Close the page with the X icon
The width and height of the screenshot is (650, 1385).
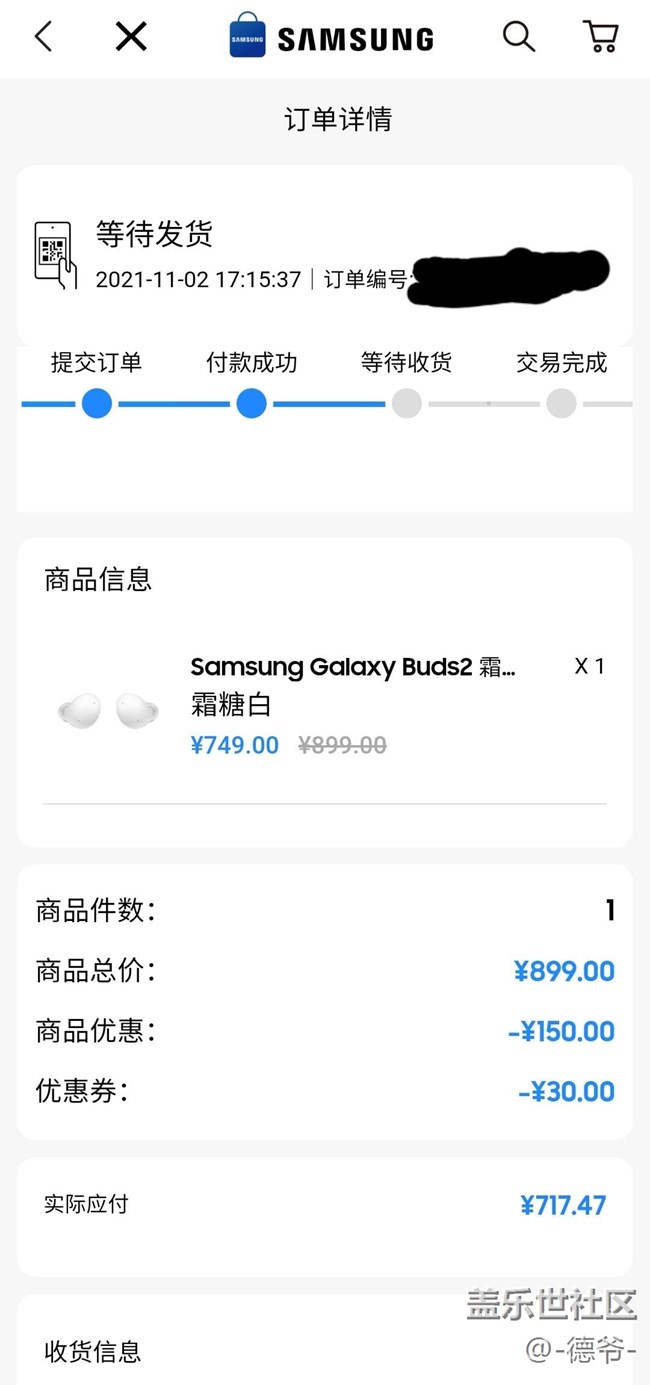coord(131,37)
